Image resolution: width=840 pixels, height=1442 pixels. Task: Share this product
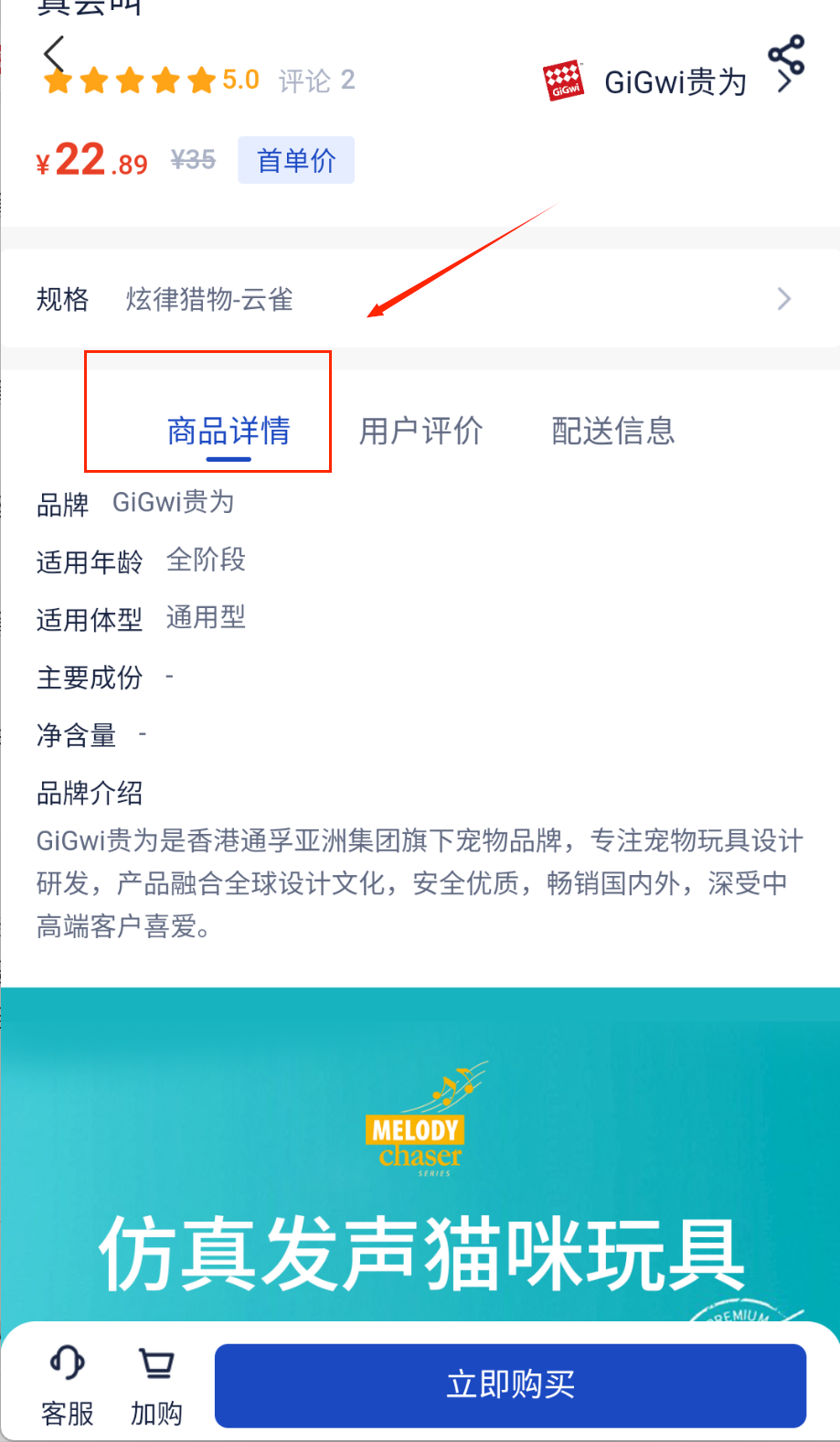pos(786,54)
